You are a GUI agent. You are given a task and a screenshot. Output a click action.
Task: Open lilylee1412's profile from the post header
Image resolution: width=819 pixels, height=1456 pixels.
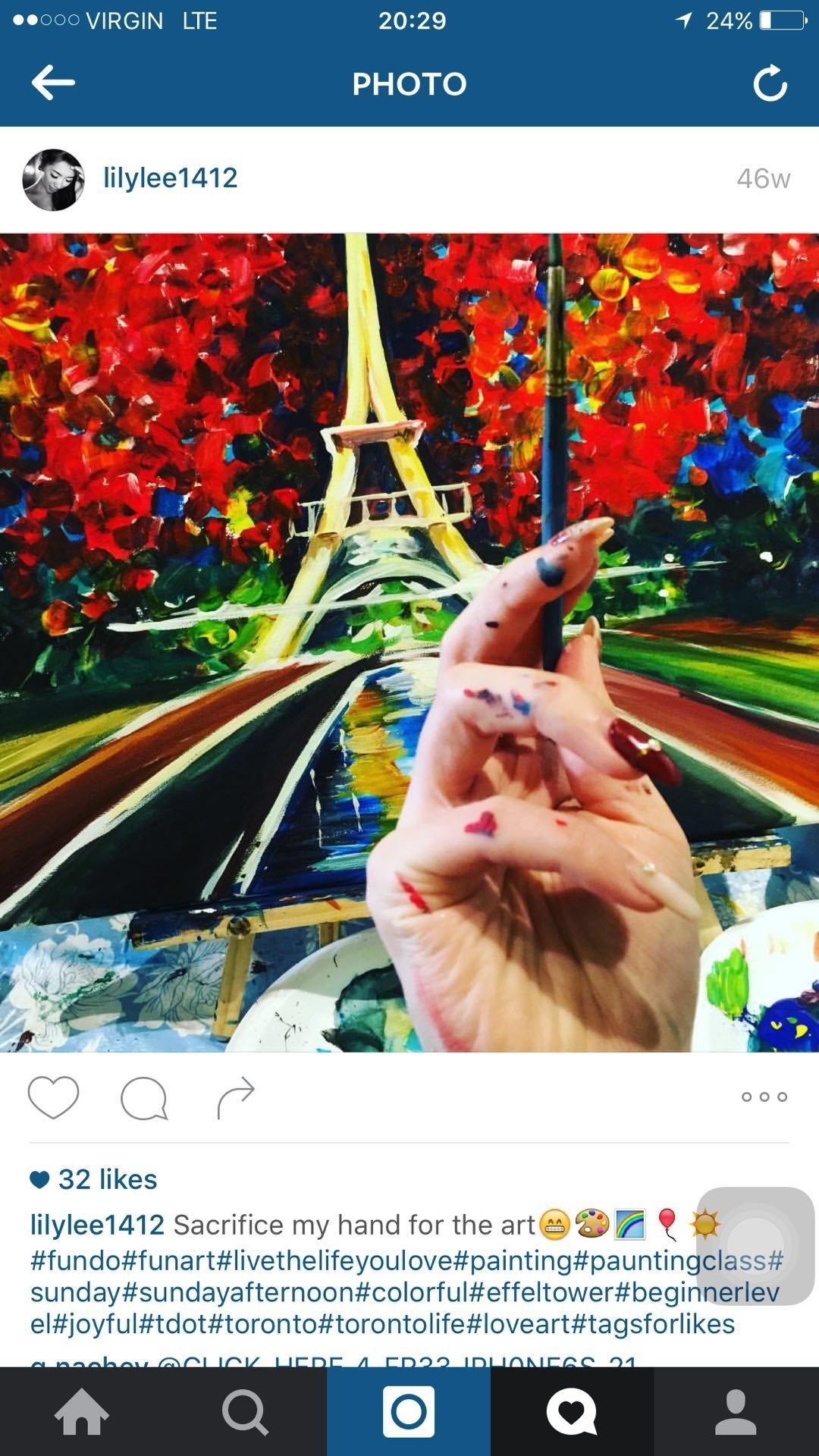[171, 178]
